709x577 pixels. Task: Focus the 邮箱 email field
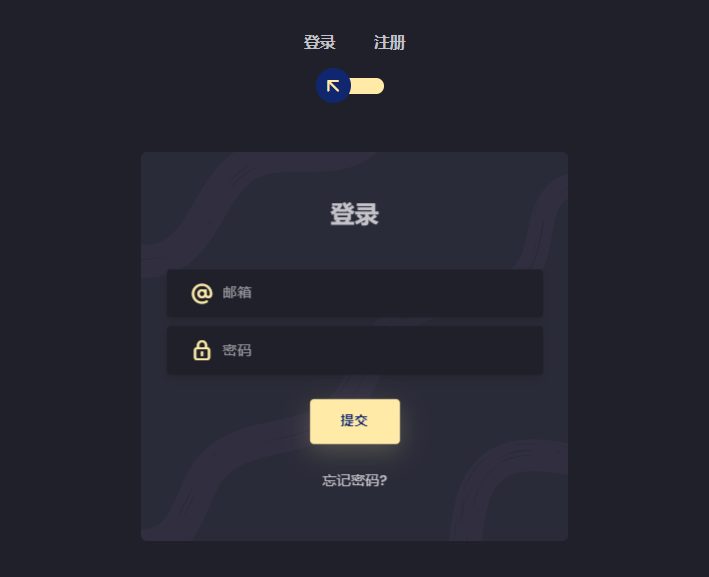(370, 293)
